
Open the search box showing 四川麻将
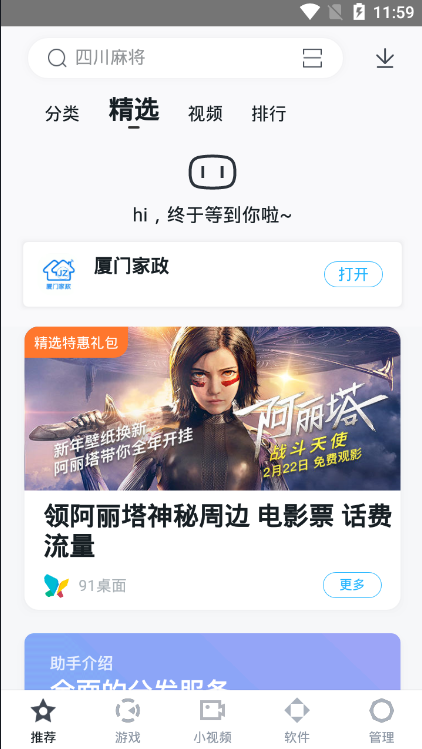click(185, 58)
